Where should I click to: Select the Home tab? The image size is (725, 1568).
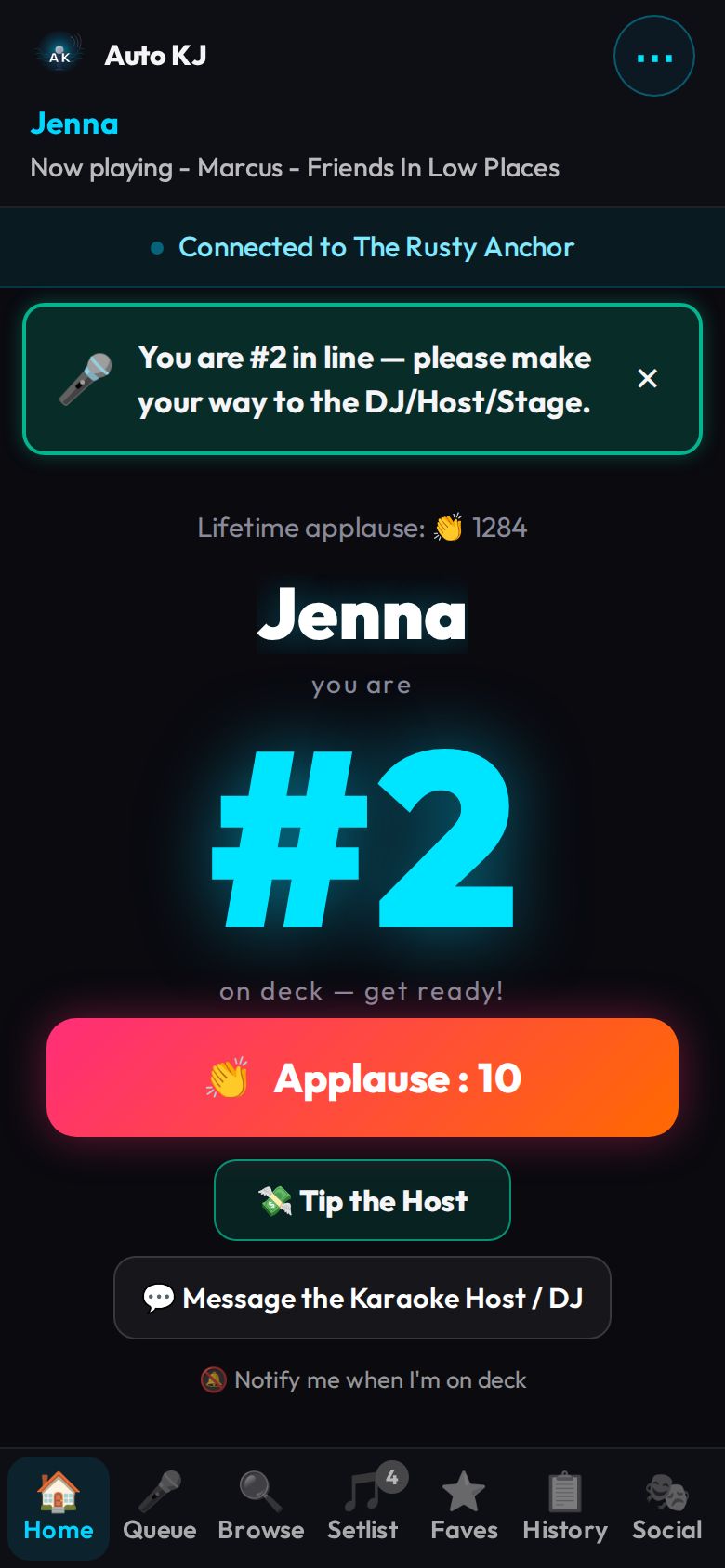click(59, 1507)
